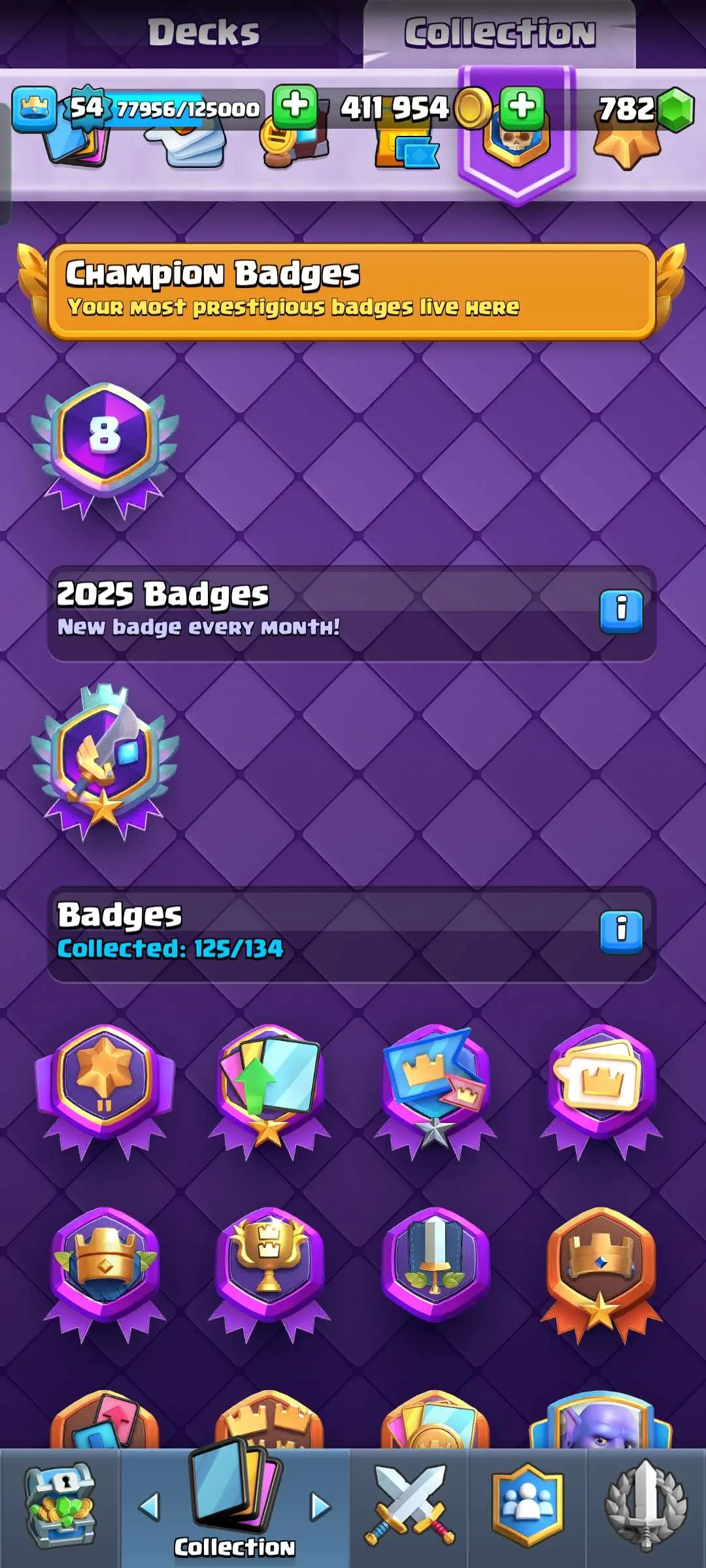Tap the left arrow beside Collection
This screenshot has height=1568, width=706.
(x=150, y=1507)
